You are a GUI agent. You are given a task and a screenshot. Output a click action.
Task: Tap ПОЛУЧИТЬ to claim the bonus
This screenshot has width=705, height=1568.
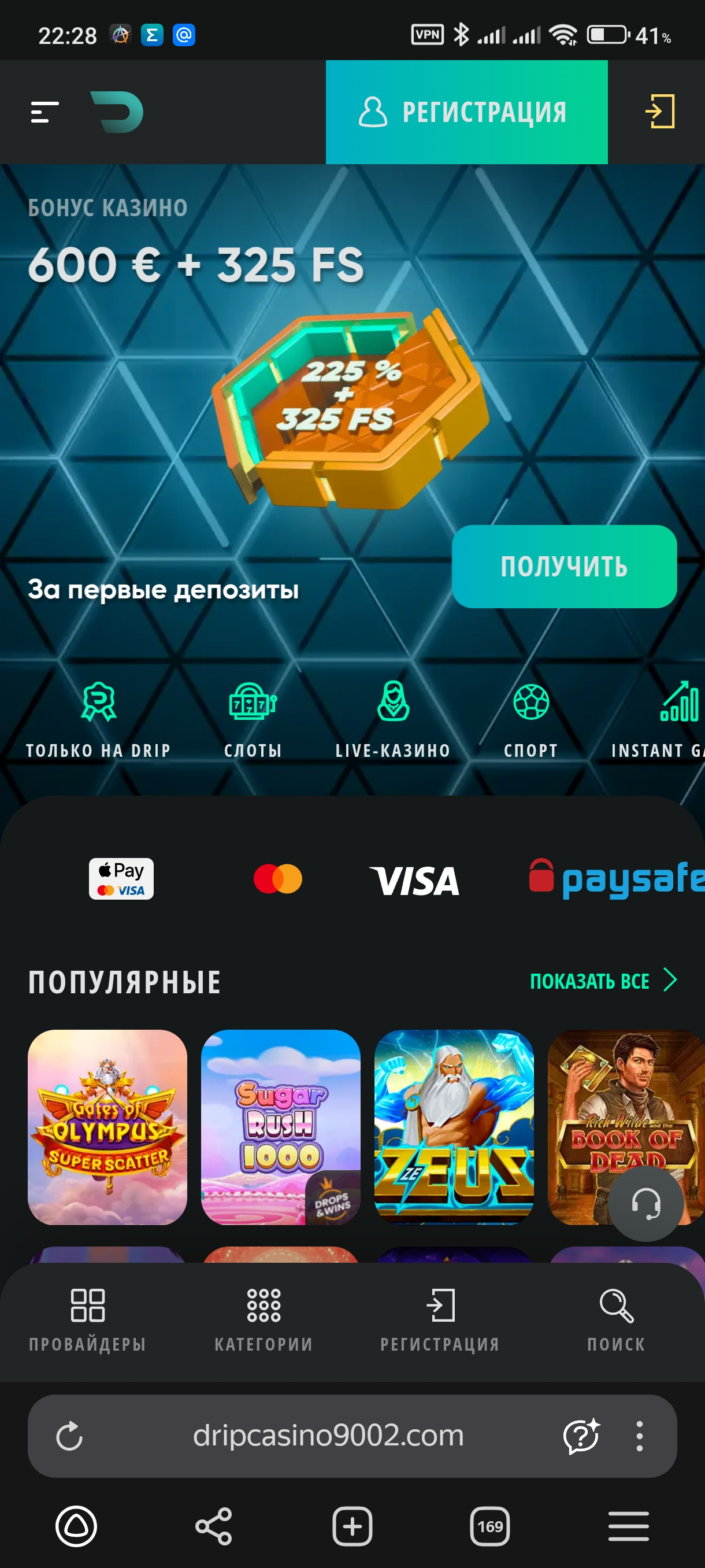(x=564, y=566)
